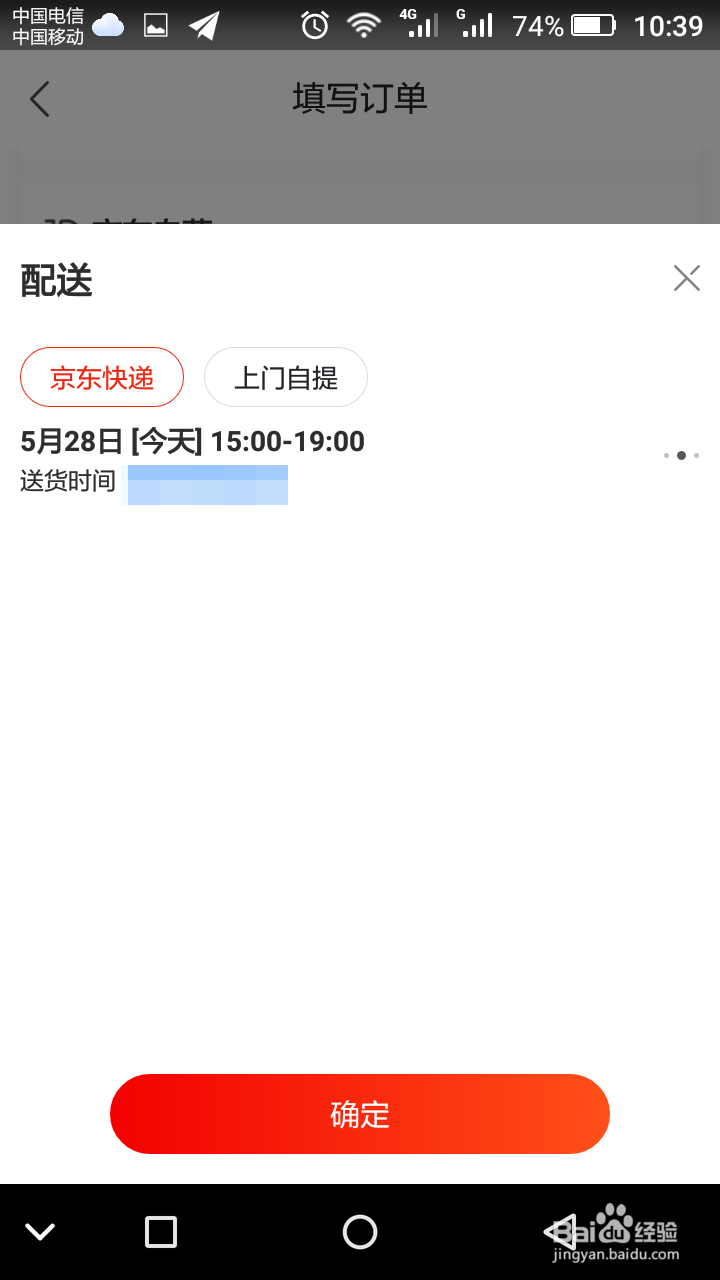Confirm delivery by tapping 确定

click(x=360, y=1113)
